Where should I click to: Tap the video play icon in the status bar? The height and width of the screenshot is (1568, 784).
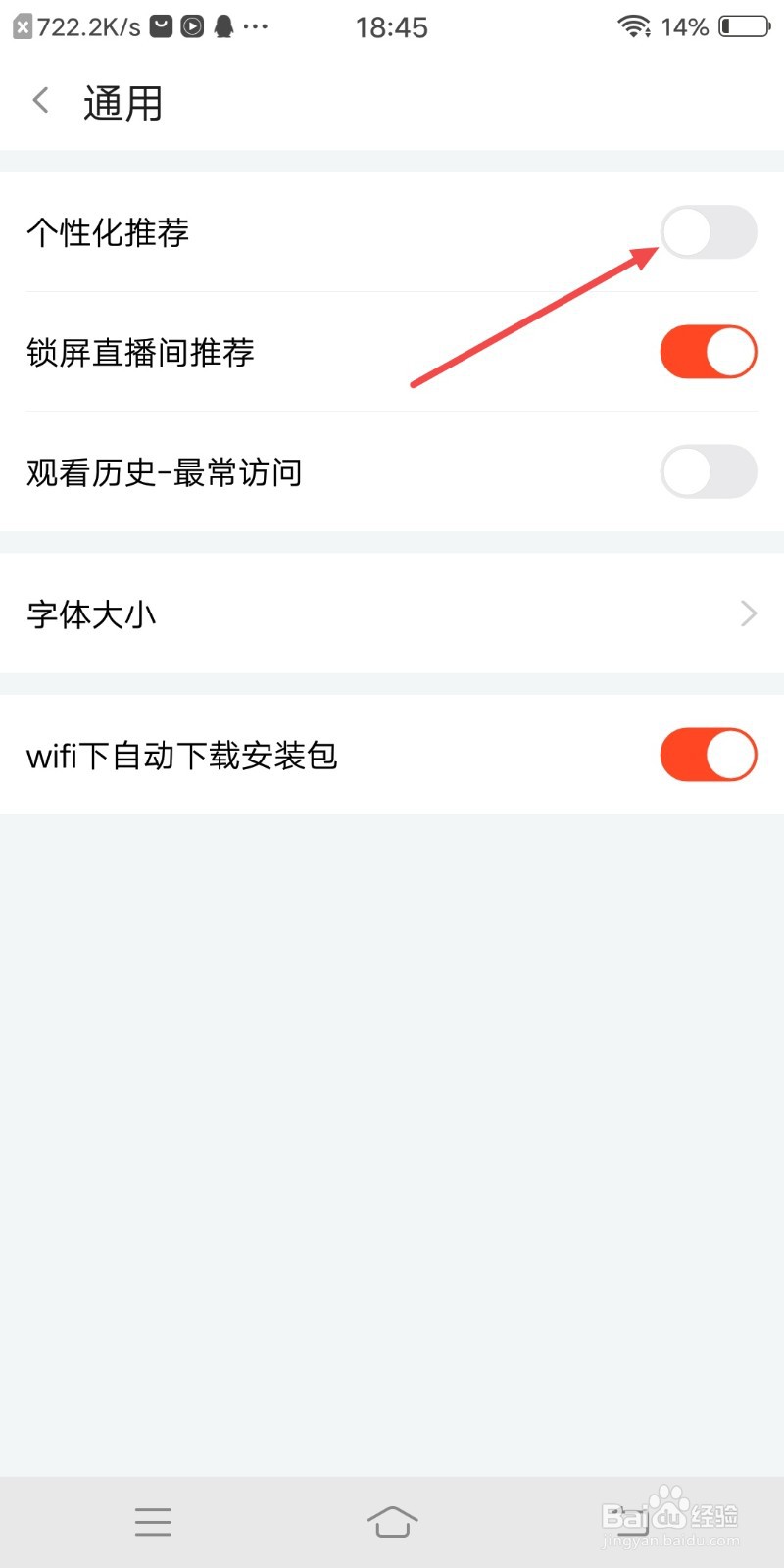coord(192,26)
